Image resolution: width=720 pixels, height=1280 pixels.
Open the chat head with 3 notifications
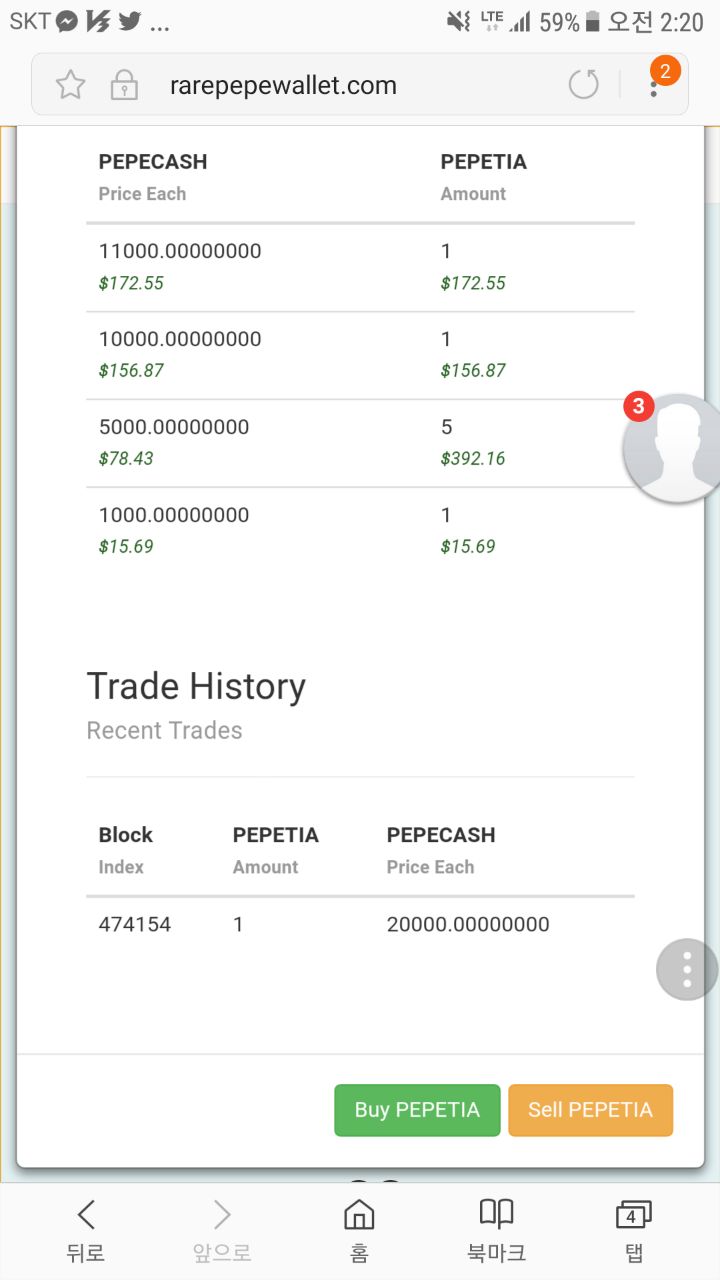pos(671,447)
